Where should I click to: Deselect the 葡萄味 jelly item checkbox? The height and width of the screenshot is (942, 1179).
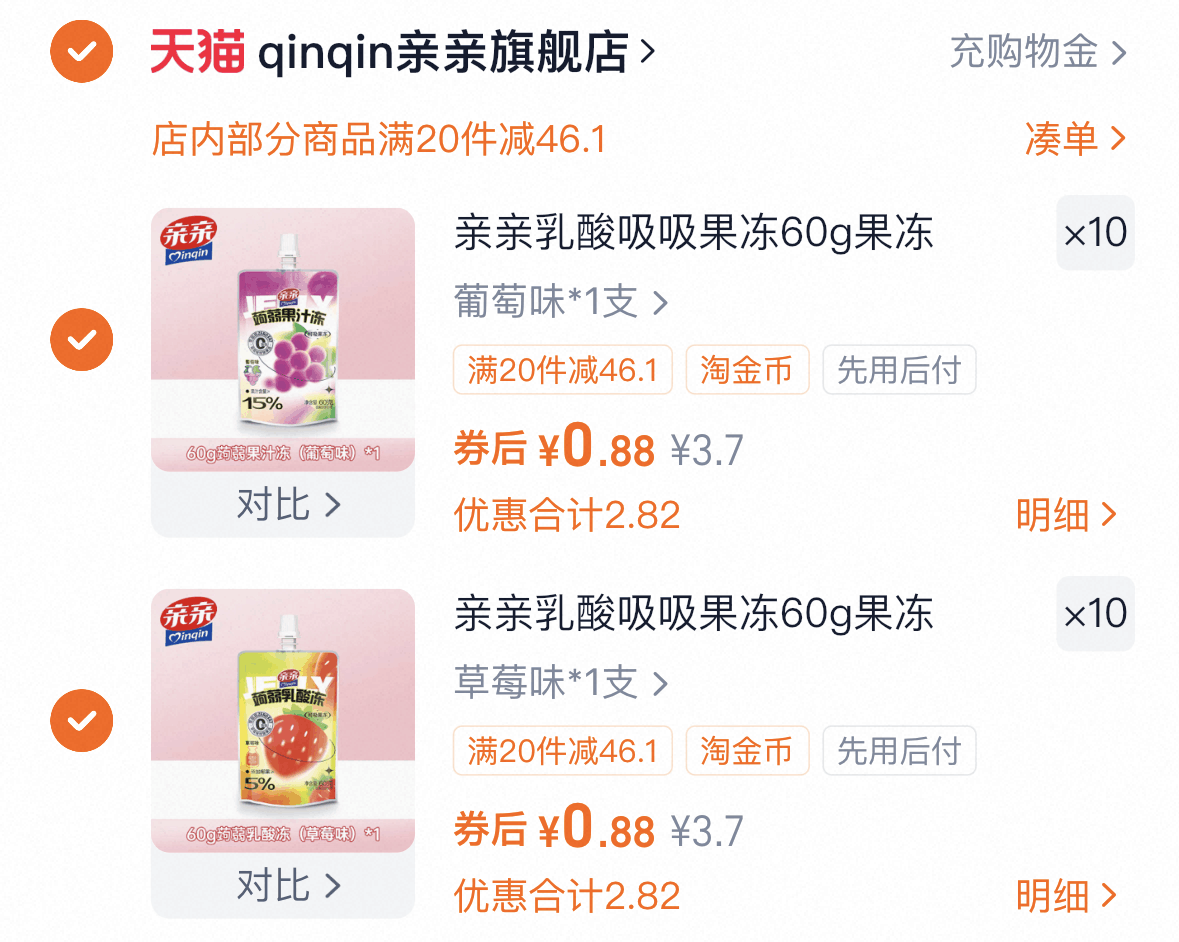81,339
